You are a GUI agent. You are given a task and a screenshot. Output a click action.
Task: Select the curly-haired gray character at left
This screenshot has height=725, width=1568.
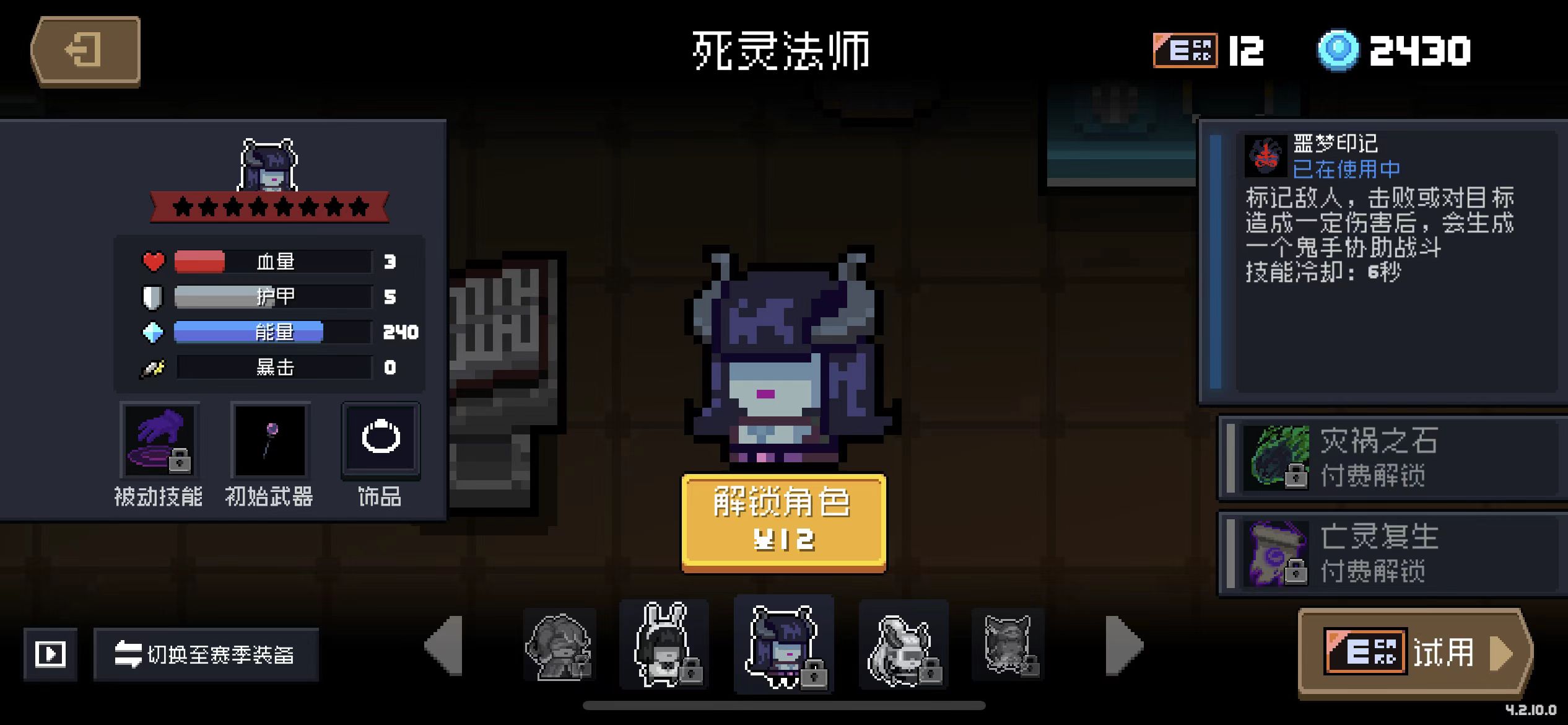coord(559,646)
